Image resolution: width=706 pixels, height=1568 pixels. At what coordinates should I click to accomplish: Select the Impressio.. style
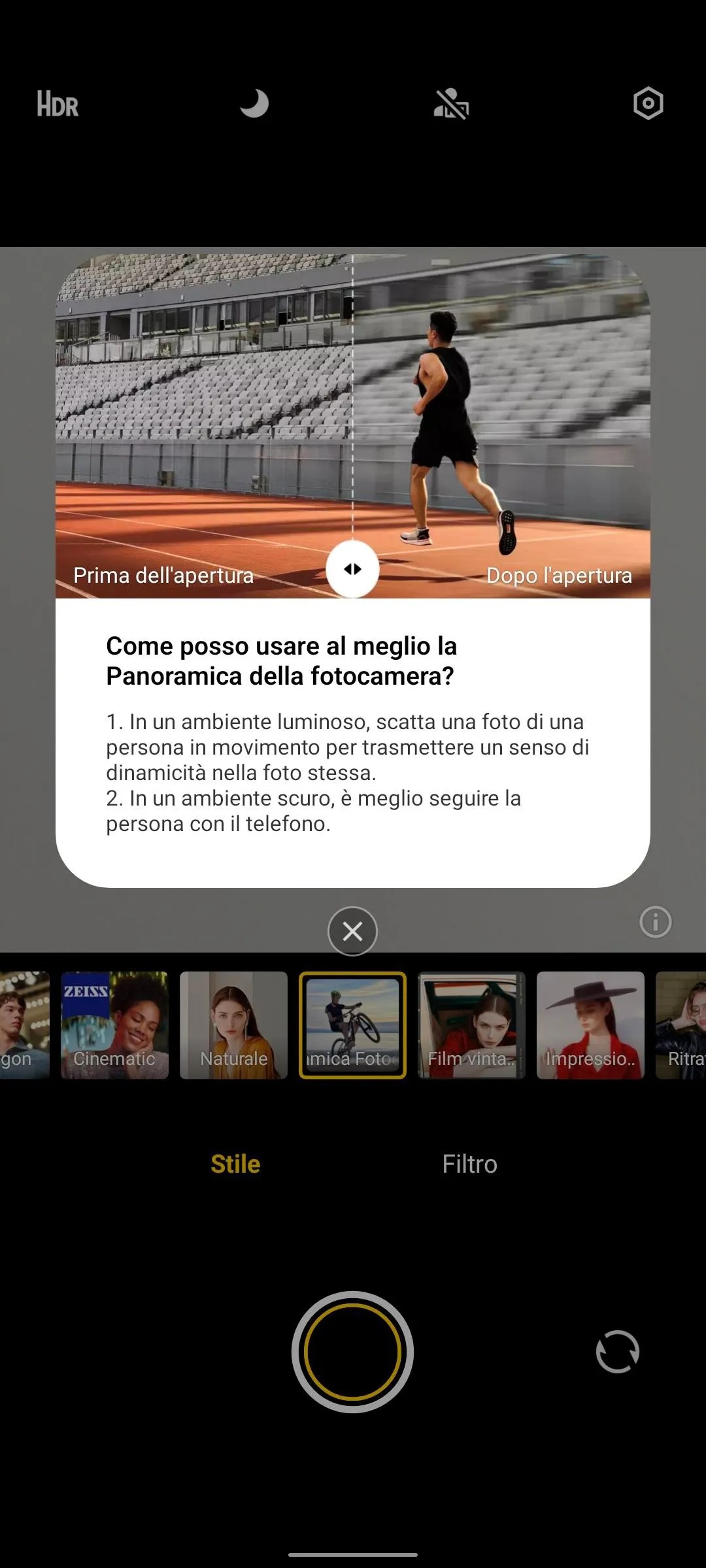(x=590, y=1025)
